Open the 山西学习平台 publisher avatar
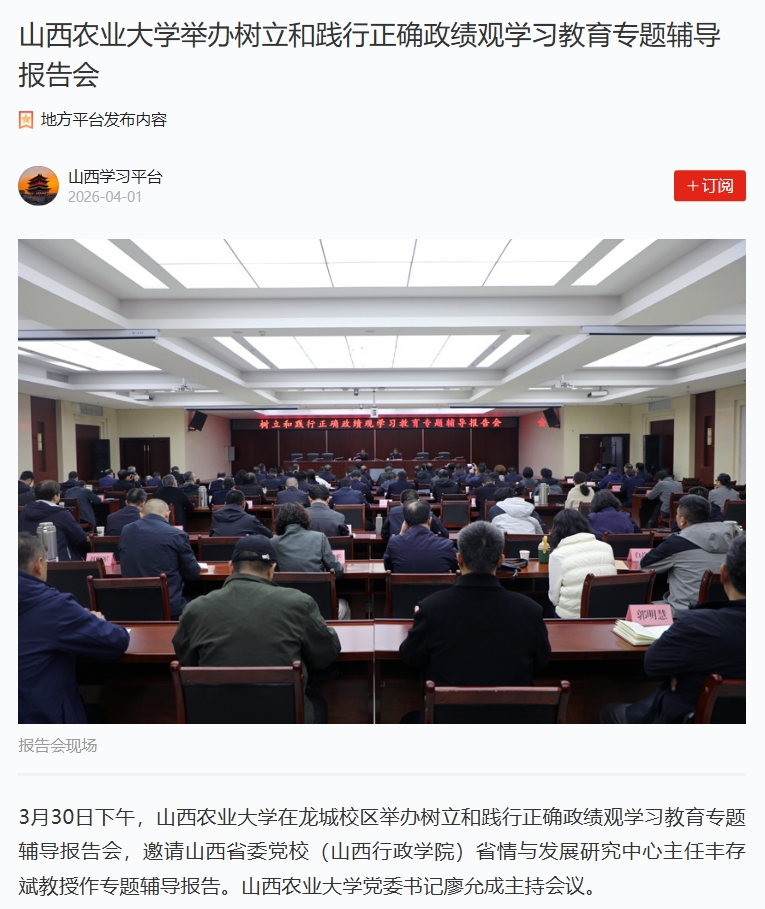Image resolution: width=765 pixels, height=909 pixels. tap(38, 186)
